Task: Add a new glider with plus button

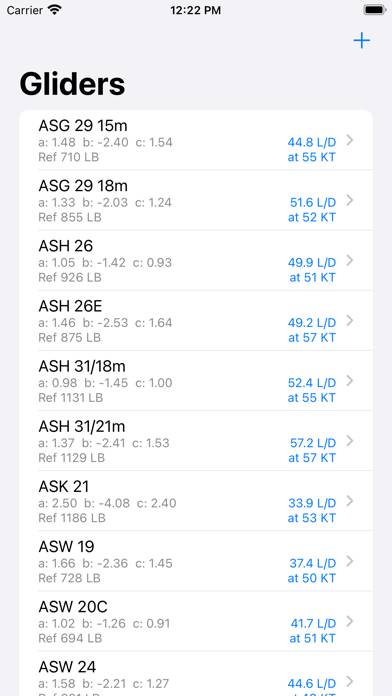Action: pyautogui.click(x=361, y=40)
